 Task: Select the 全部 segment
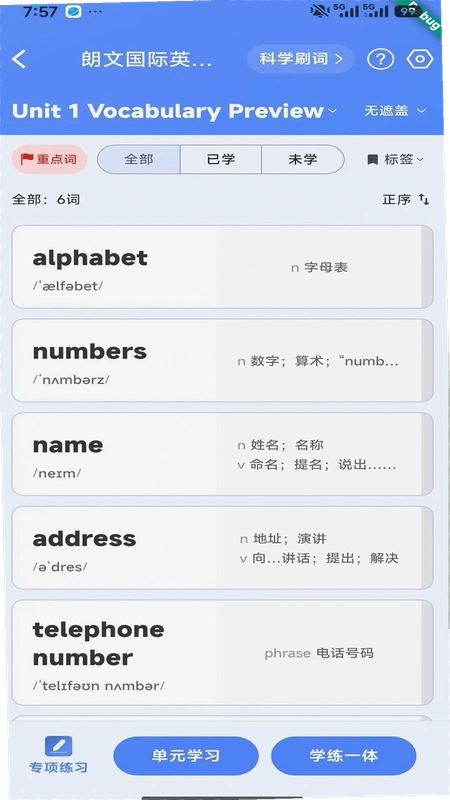139,159
